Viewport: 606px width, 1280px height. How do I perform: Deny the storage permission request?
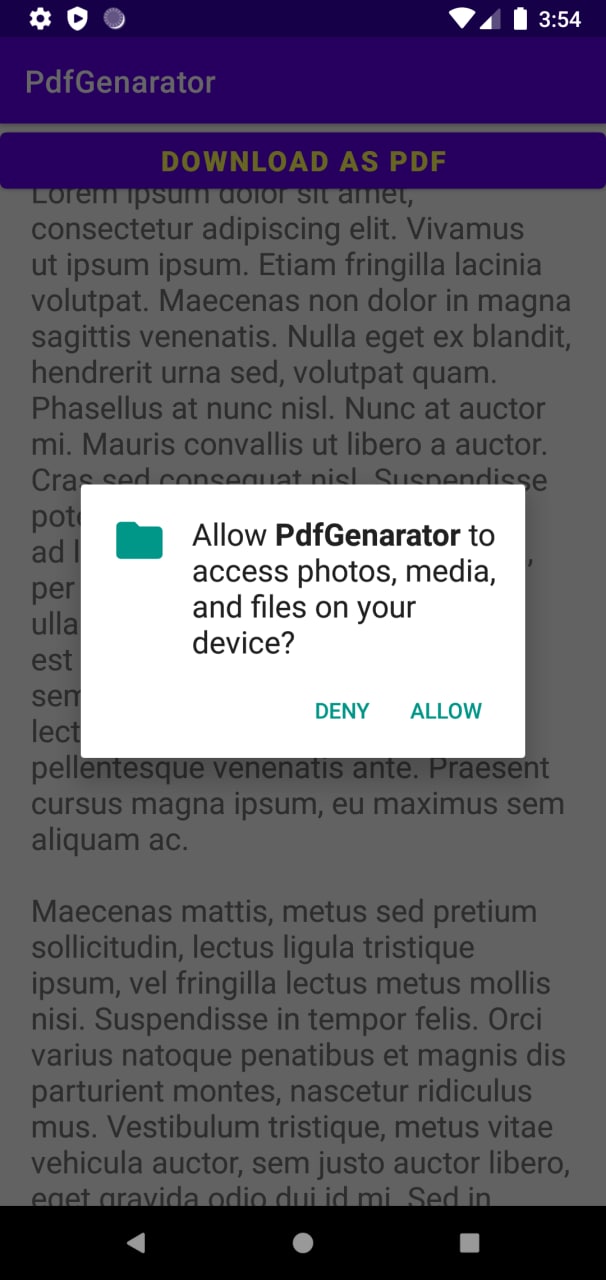pyautogui.click(x=342, y=711)
